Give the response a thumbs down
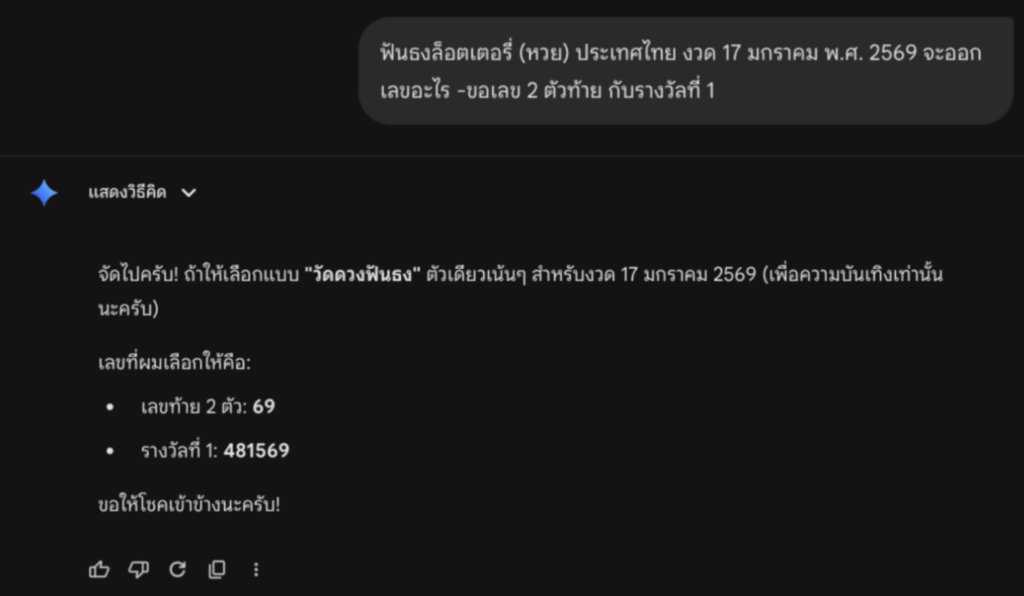1024x596 pixels. tap(138, 569)
